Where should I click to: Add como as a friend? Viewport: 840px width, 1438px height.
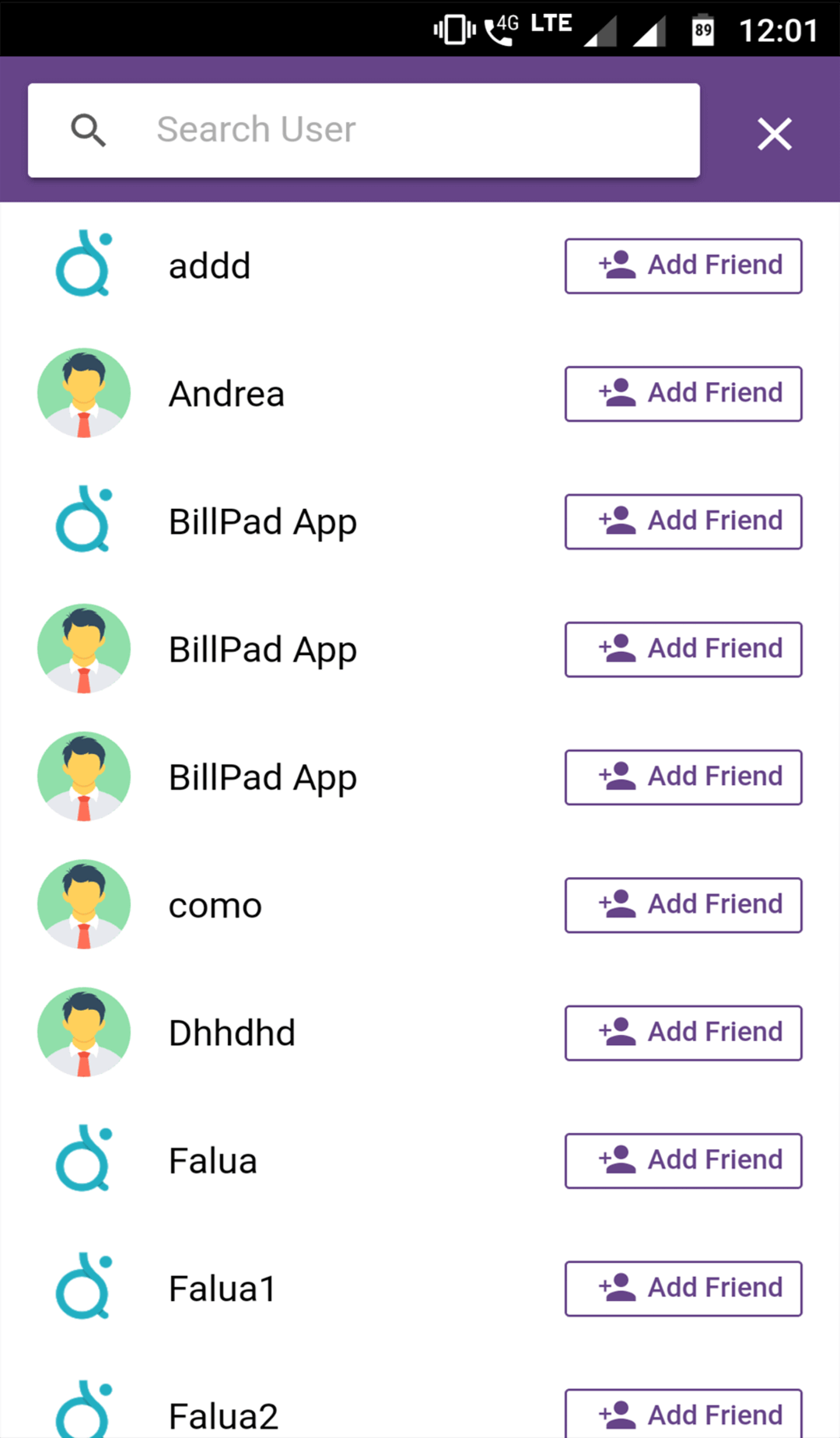click(x=683, y=905)
